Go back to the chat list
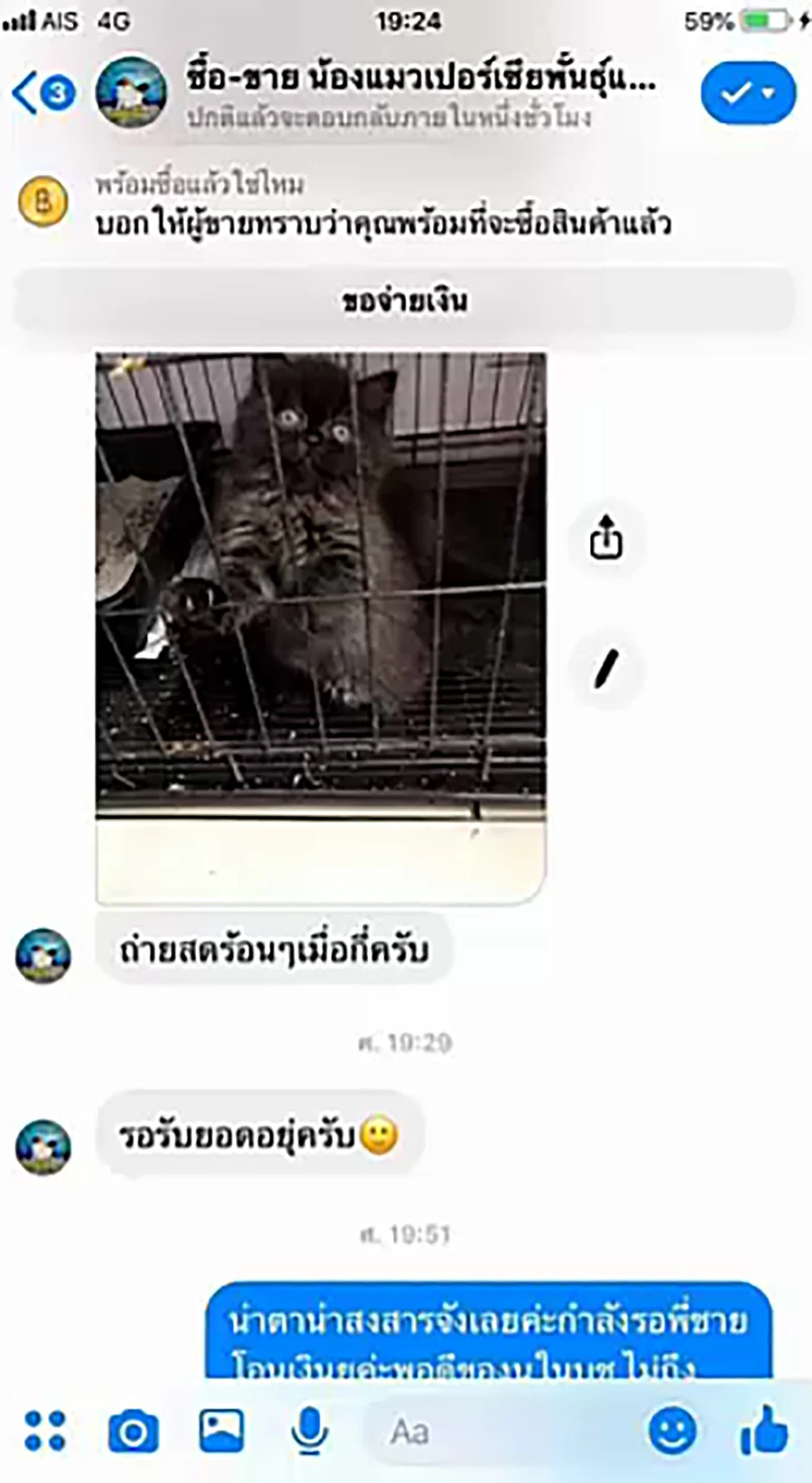Screen dimensions: 812x1483 tap(27, 92)
